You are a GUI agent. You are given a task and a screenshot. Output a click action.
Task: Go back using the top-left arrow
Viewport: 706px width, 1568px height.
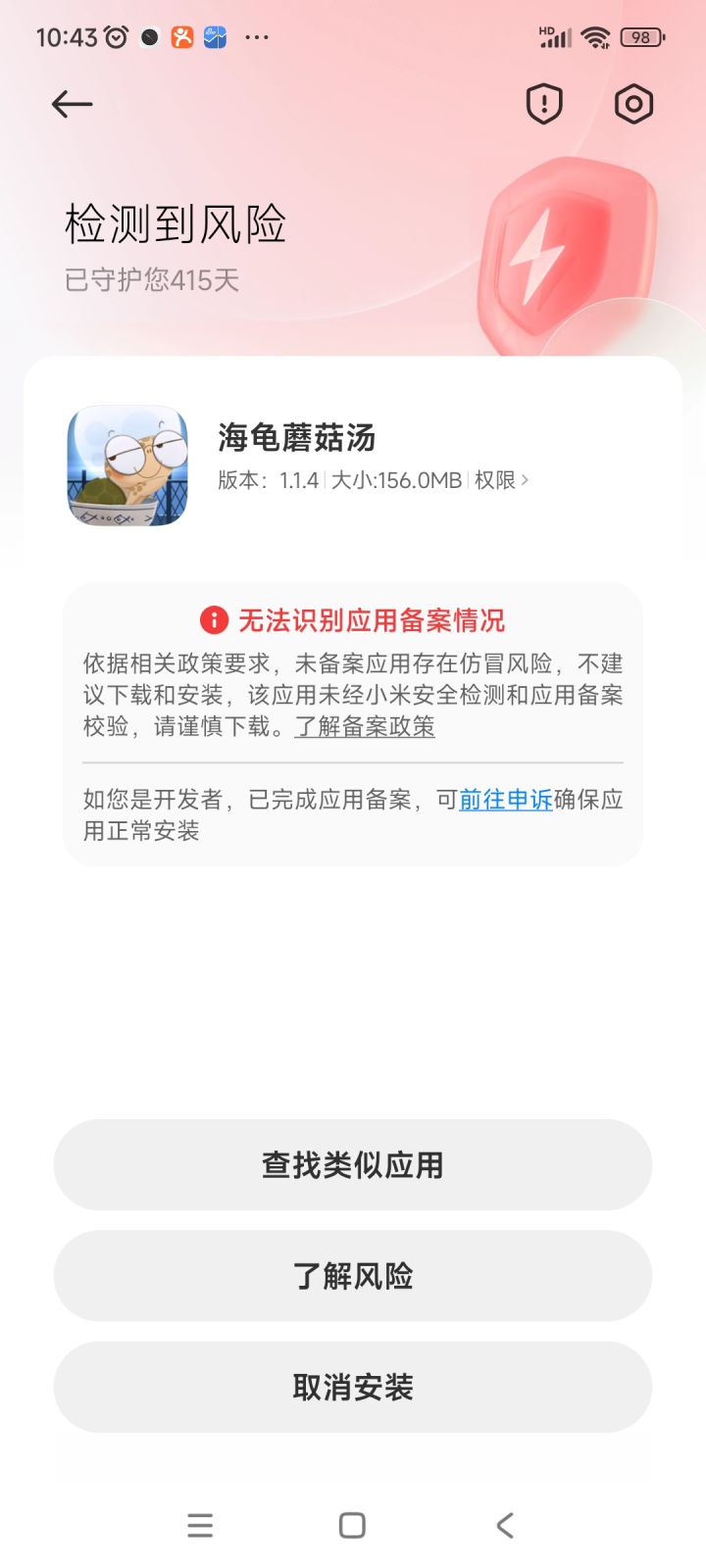[72, 104]
